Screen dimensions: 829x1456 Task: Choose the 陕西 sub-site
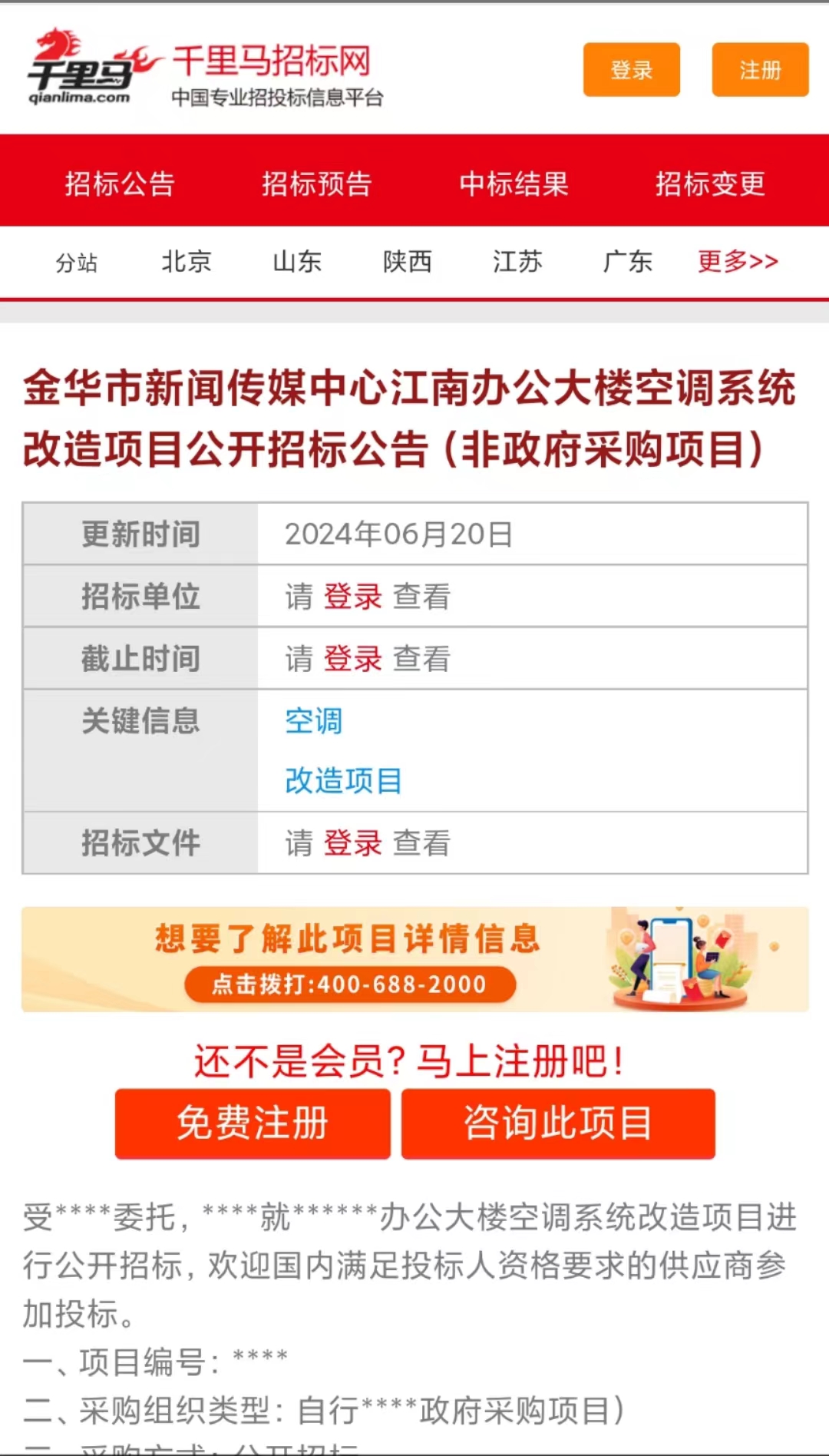408,262
